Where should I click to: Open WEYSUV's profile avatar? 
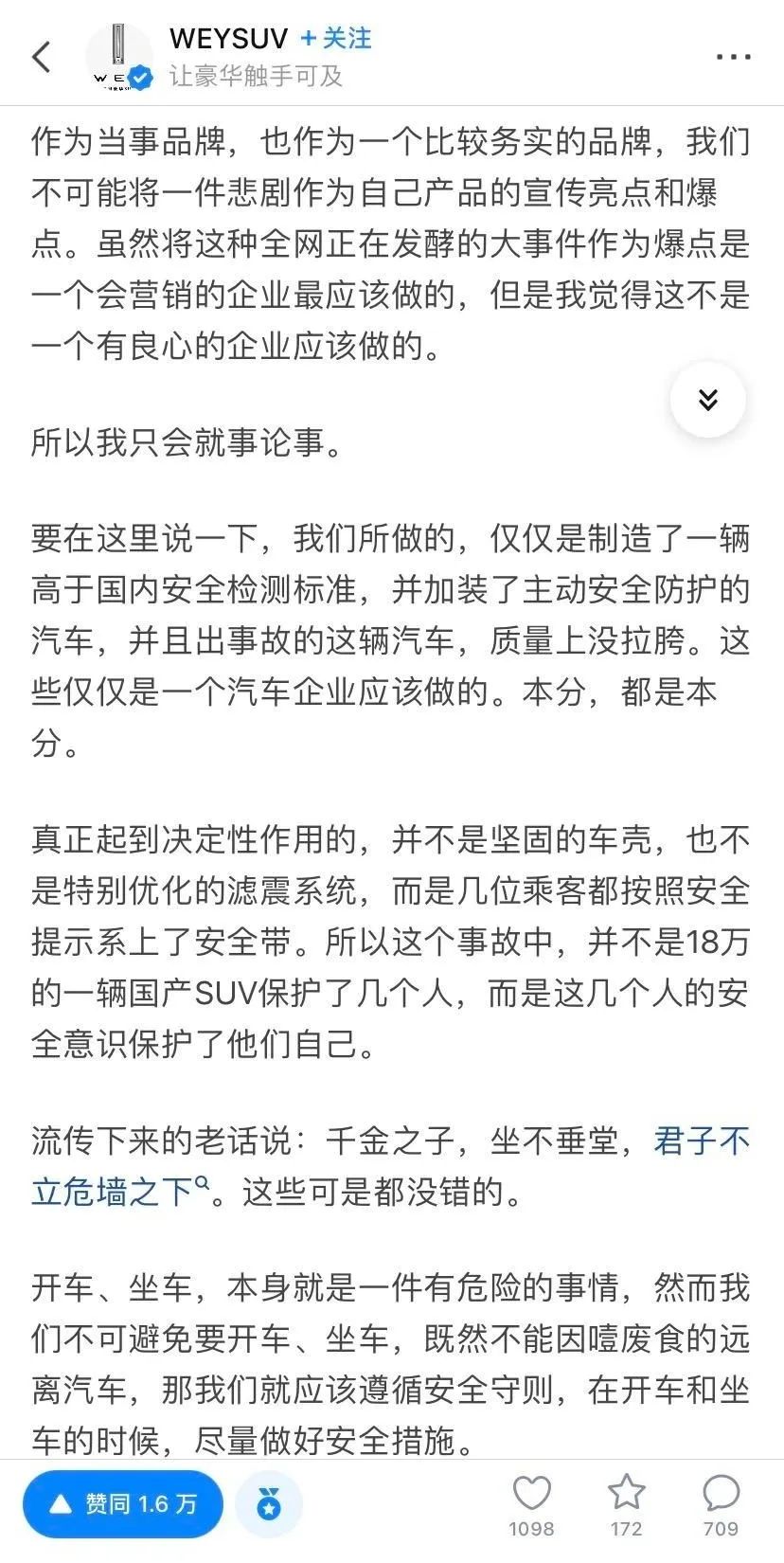pyautogui.click(x=119, y=57)
